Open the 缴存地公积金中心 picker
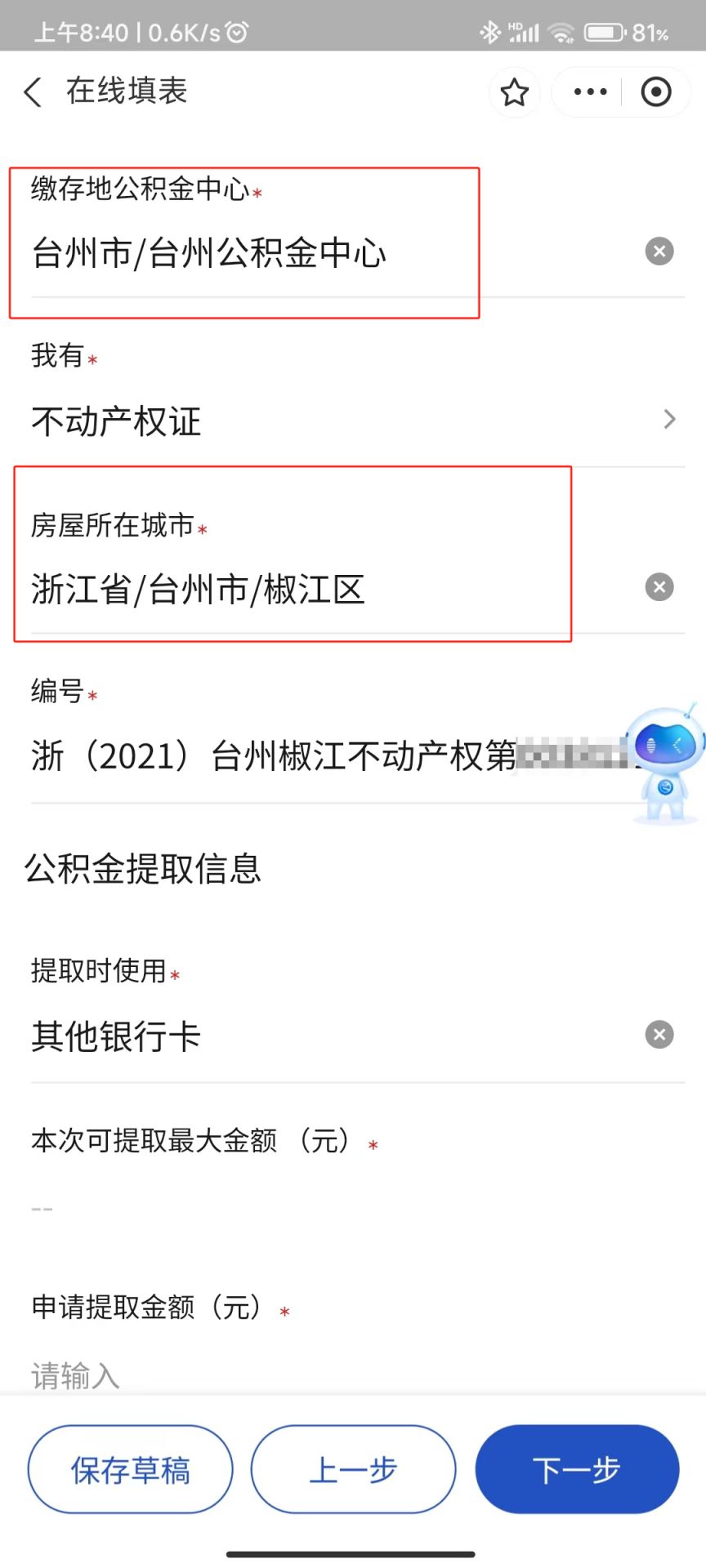 tap(208, 253)
